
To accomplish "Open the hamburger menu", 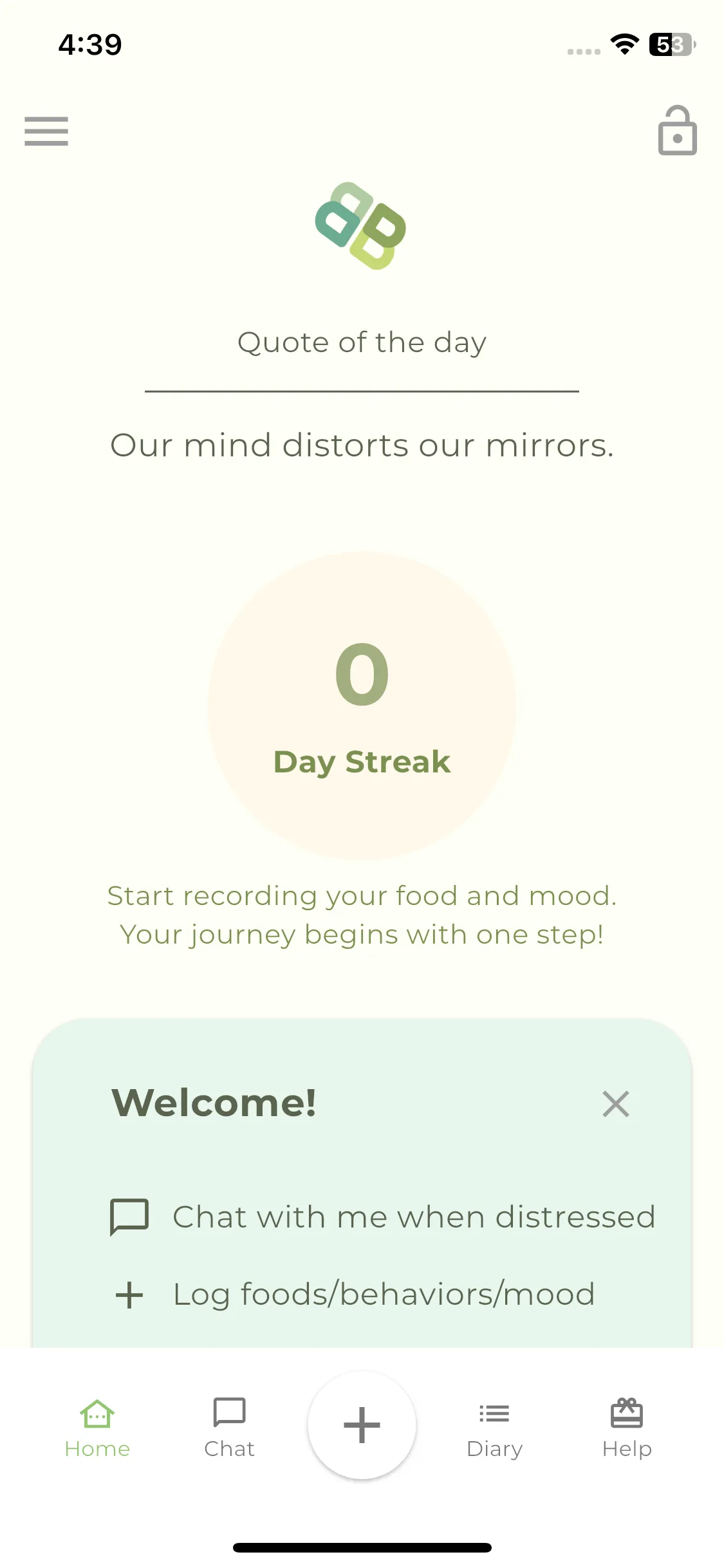I will pyautogui.click(x=46, y=131).
